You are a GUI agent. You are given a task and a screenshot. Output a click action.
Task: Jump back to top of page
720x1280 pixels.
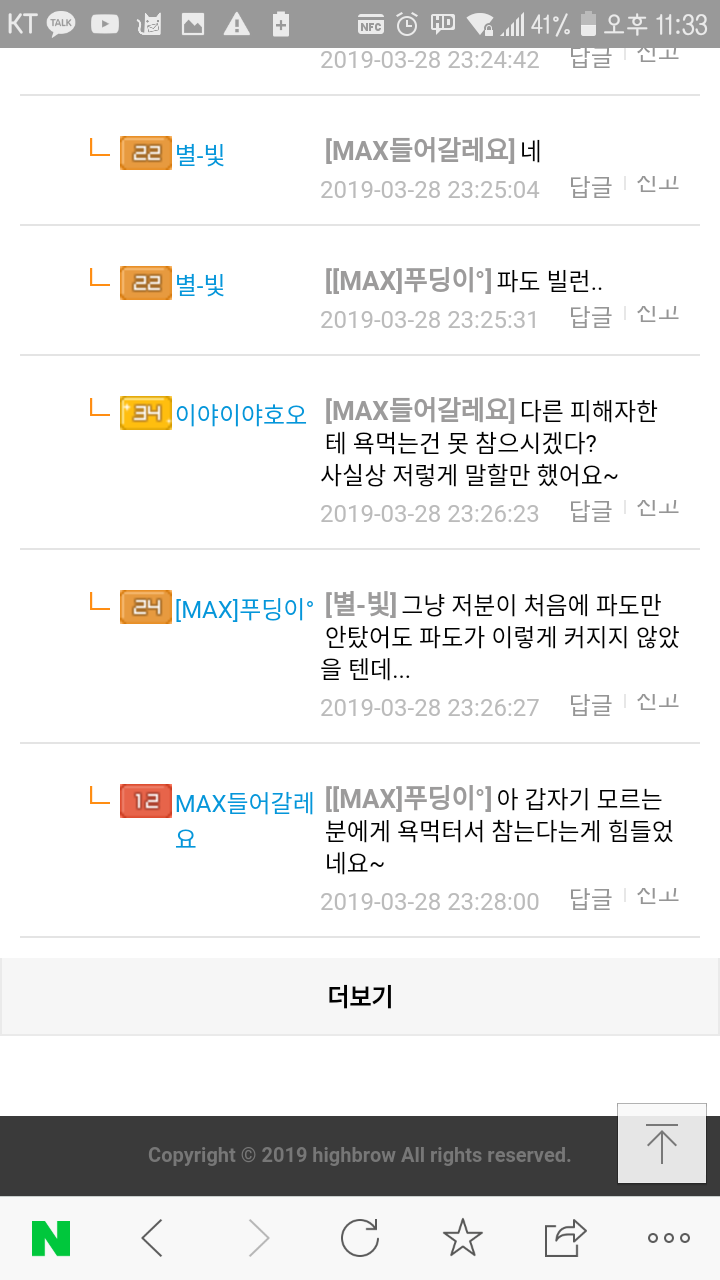click(x=661, y=1143)
